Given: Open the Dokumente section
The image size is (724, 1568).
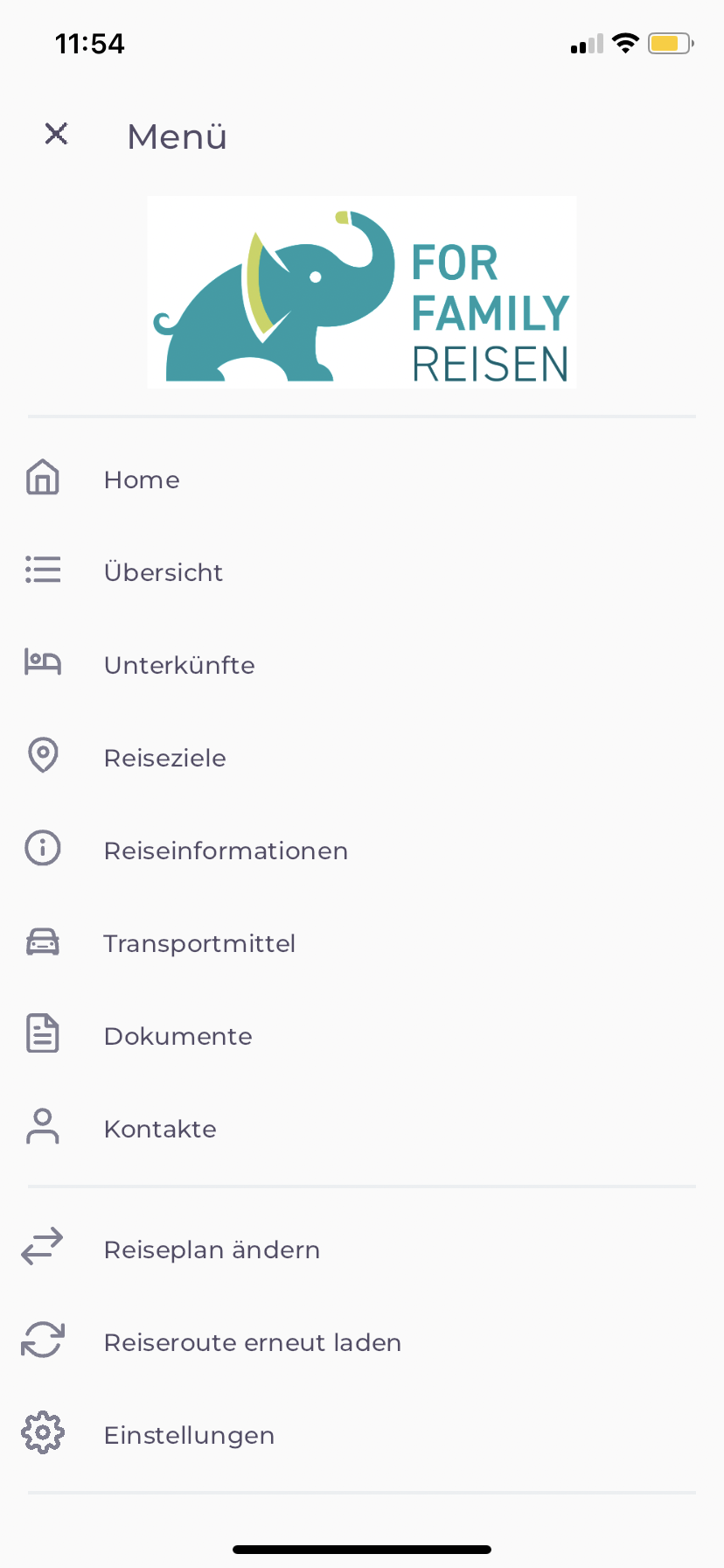Looking at the screenshot, I should point(178,1036).
